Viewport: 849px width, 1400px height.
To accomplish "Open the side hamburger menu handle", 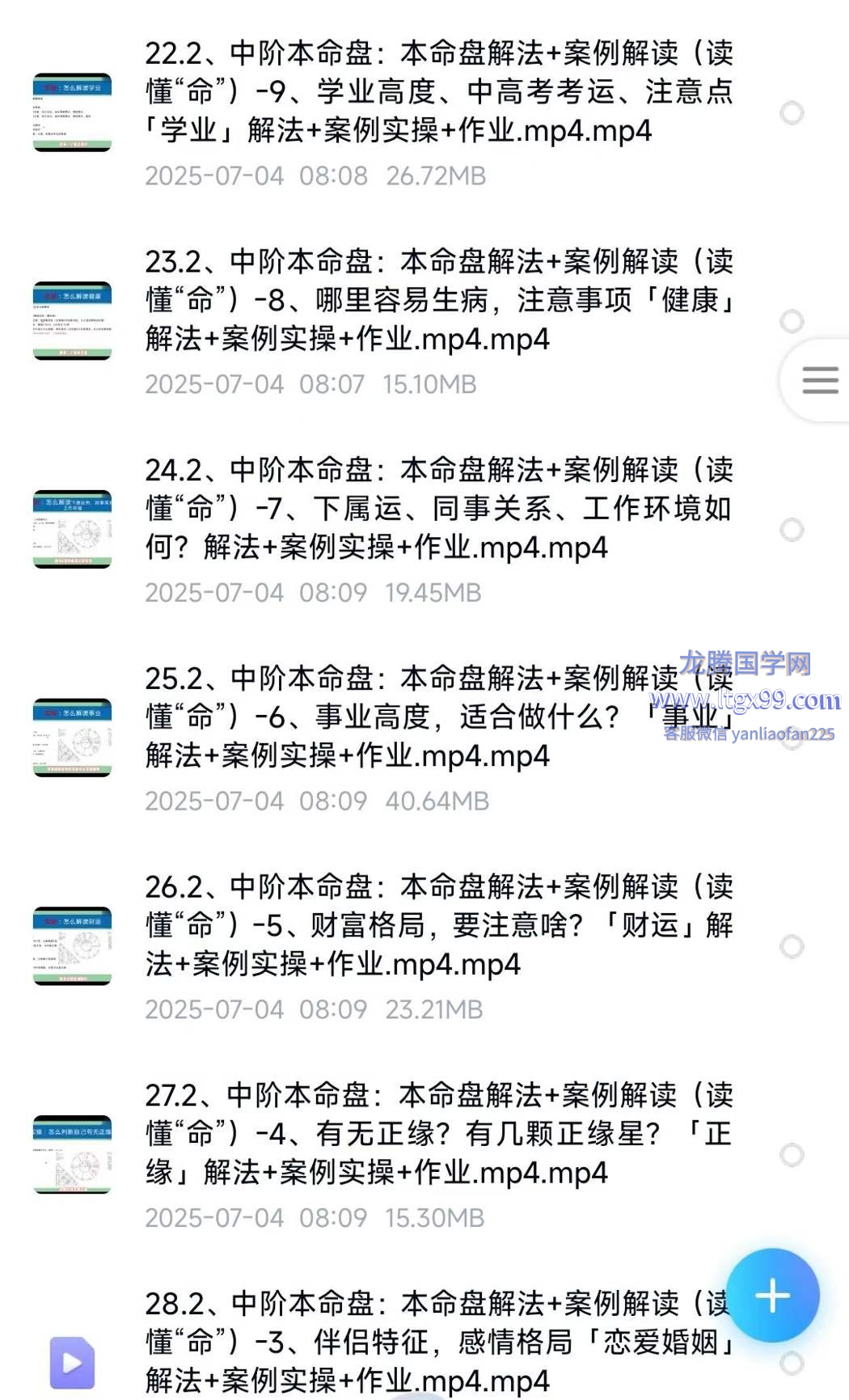I will 818,380.
